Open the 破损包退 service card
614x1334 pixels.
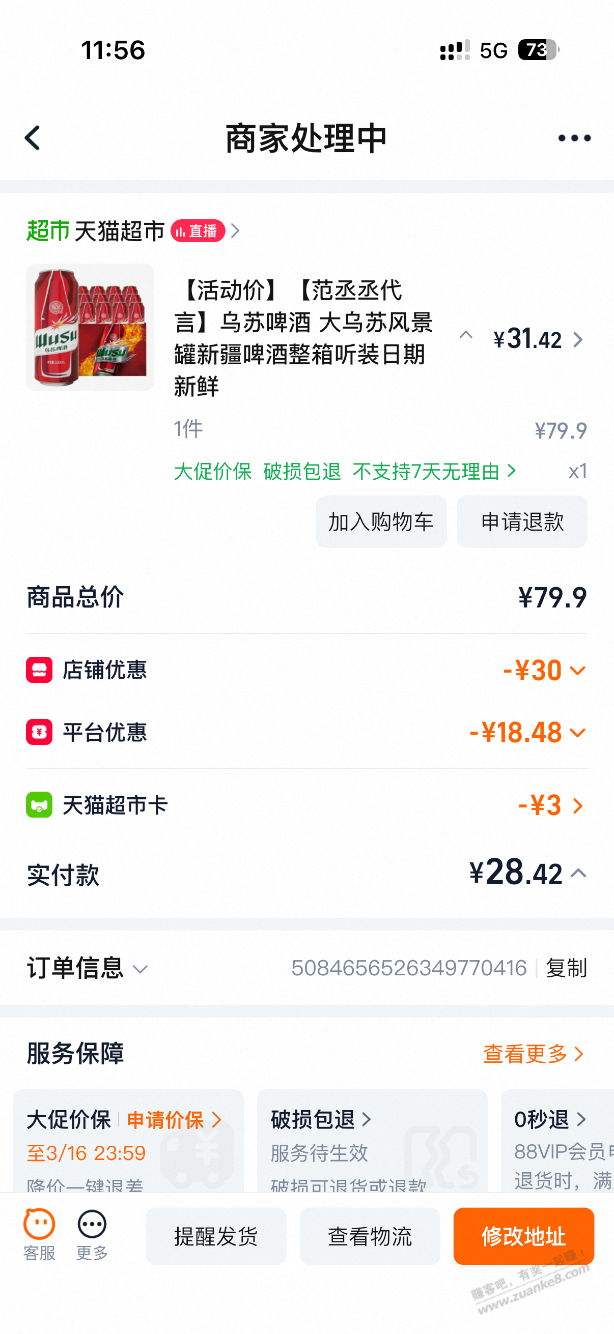[x=370, y=1140]
